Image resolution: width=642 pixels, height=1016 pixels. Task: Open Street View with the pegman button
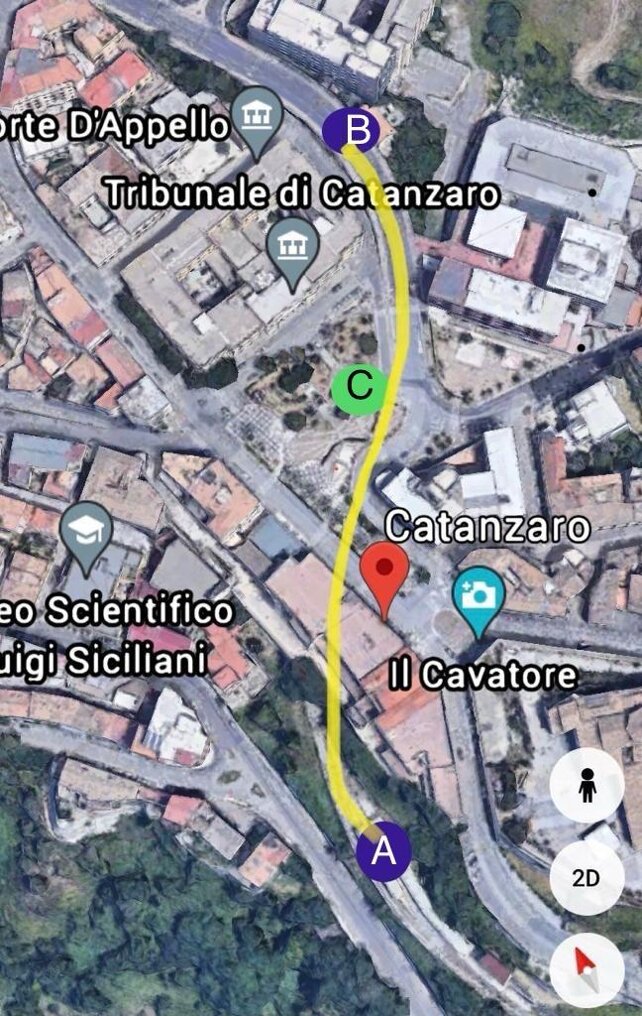(587, 785)
